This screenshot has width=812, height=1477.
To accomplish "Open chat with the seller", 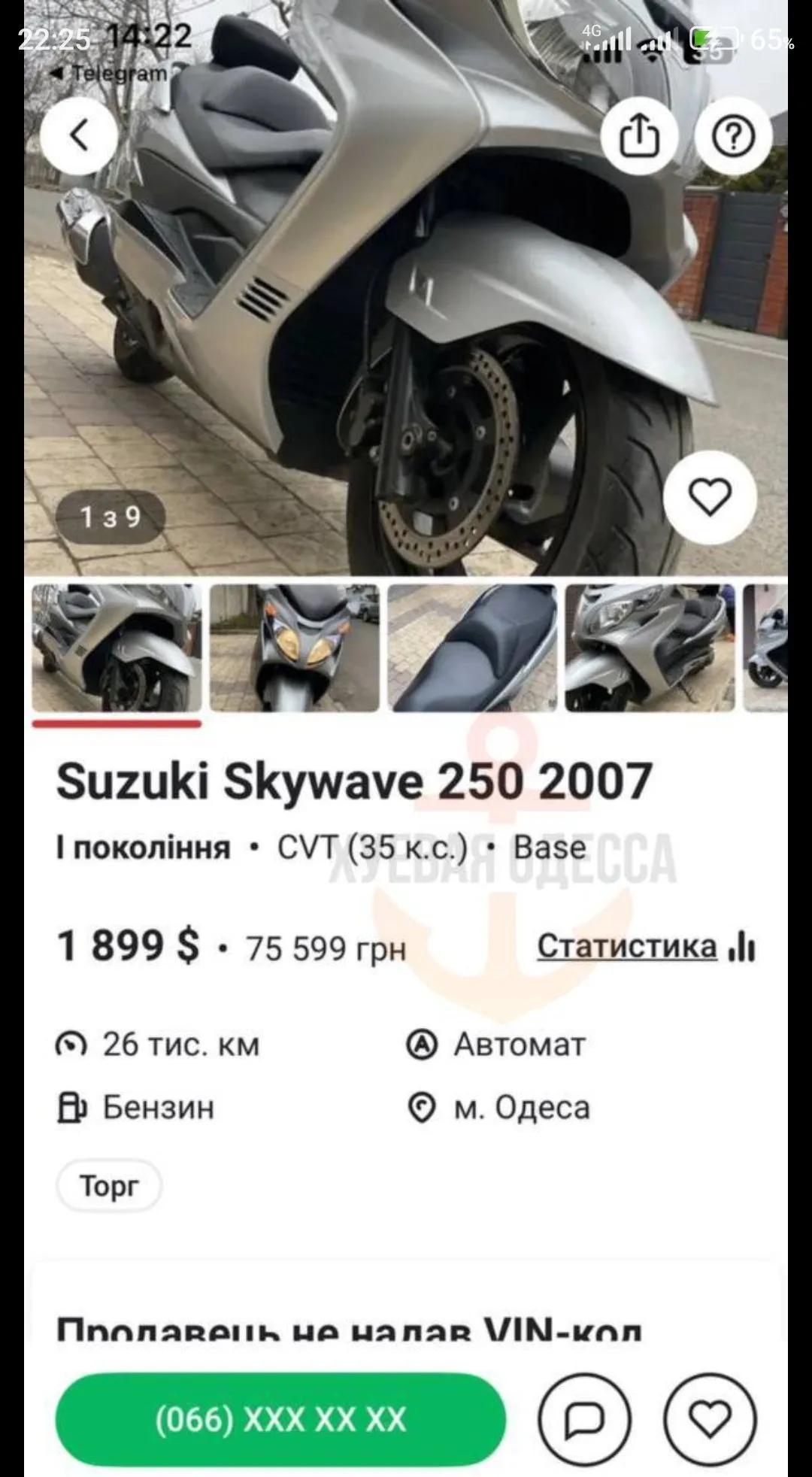I will point(584,1419).
